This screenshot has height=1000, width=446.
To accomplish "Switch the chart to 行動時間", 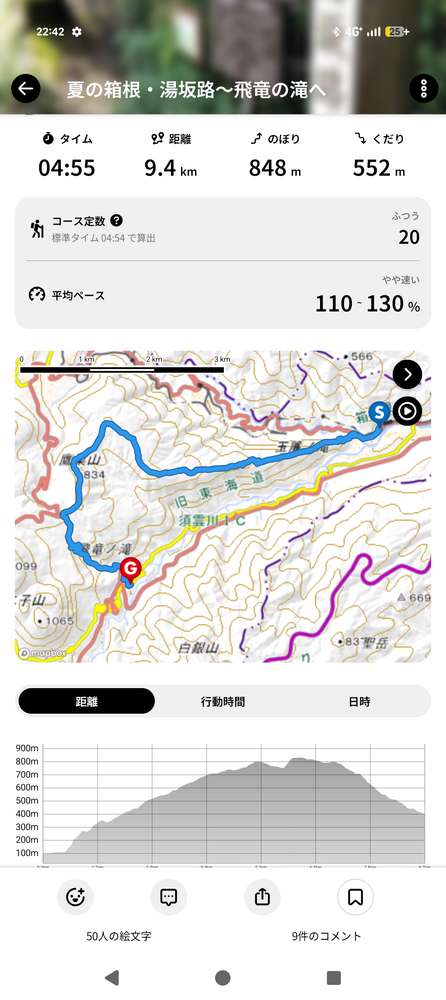I will [x=223, y=702].
